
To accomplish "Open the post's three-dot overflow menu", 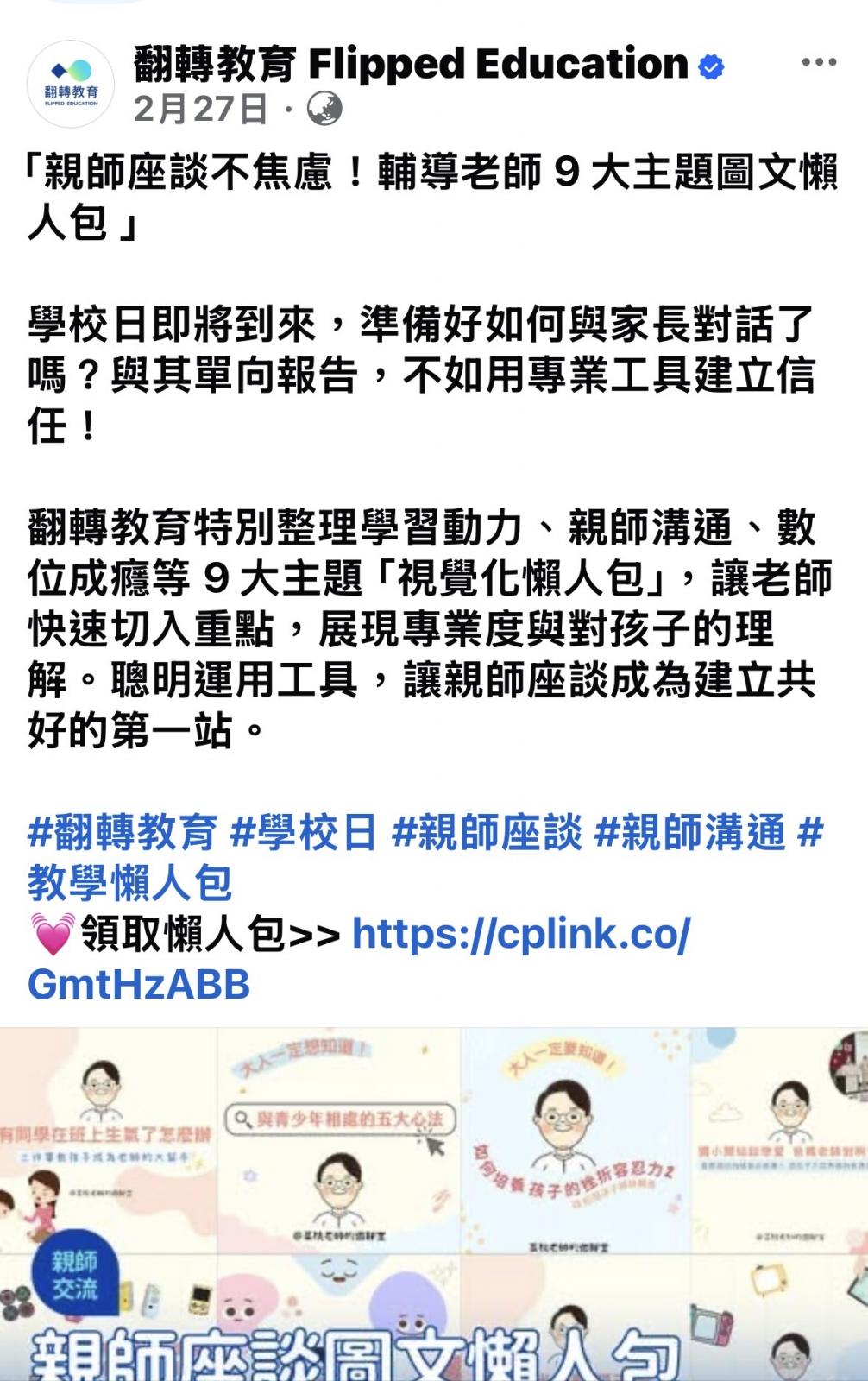I will 818,62.
